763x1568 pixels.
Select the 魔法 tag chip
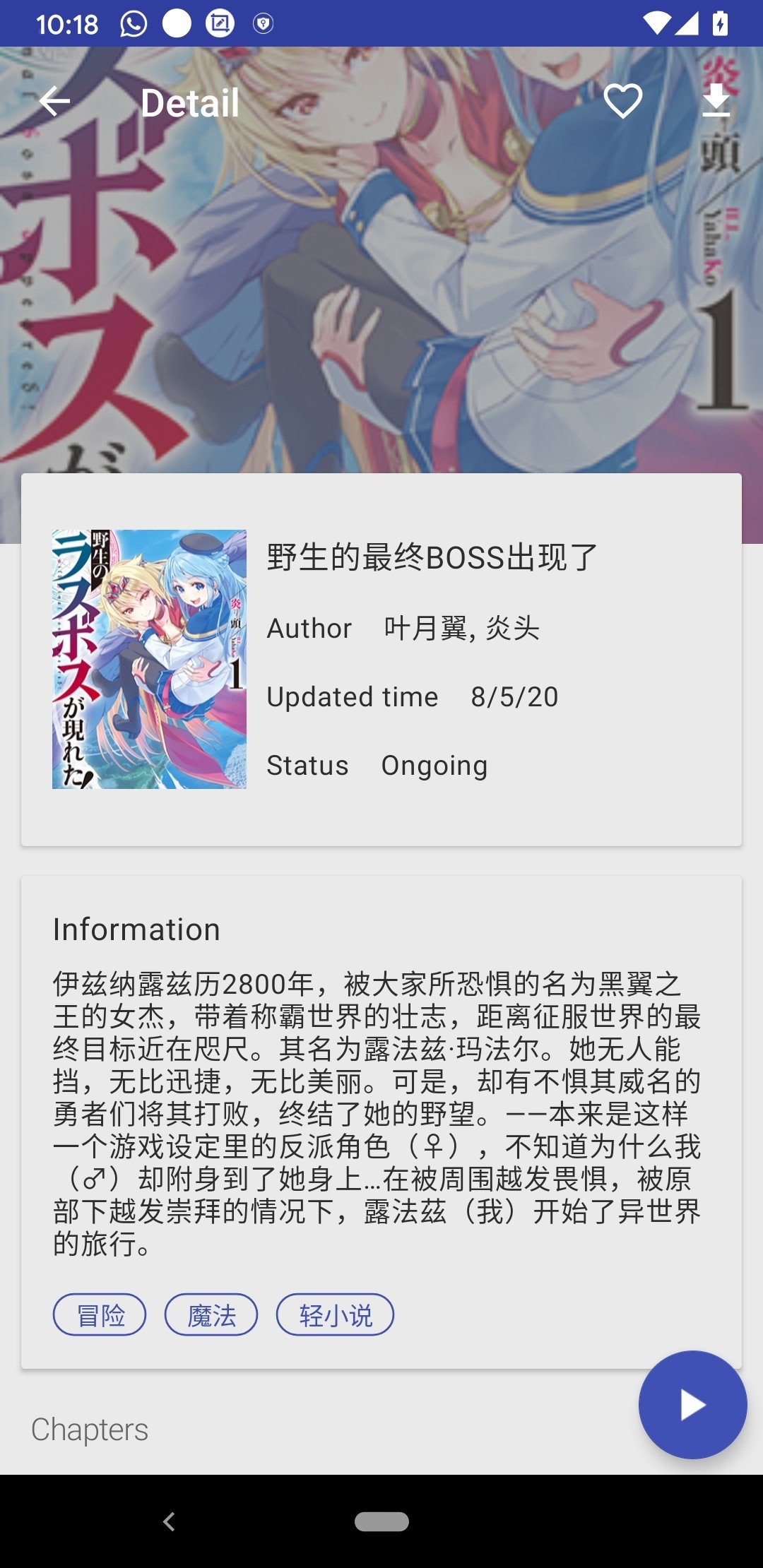click(x=211, y=1314)
